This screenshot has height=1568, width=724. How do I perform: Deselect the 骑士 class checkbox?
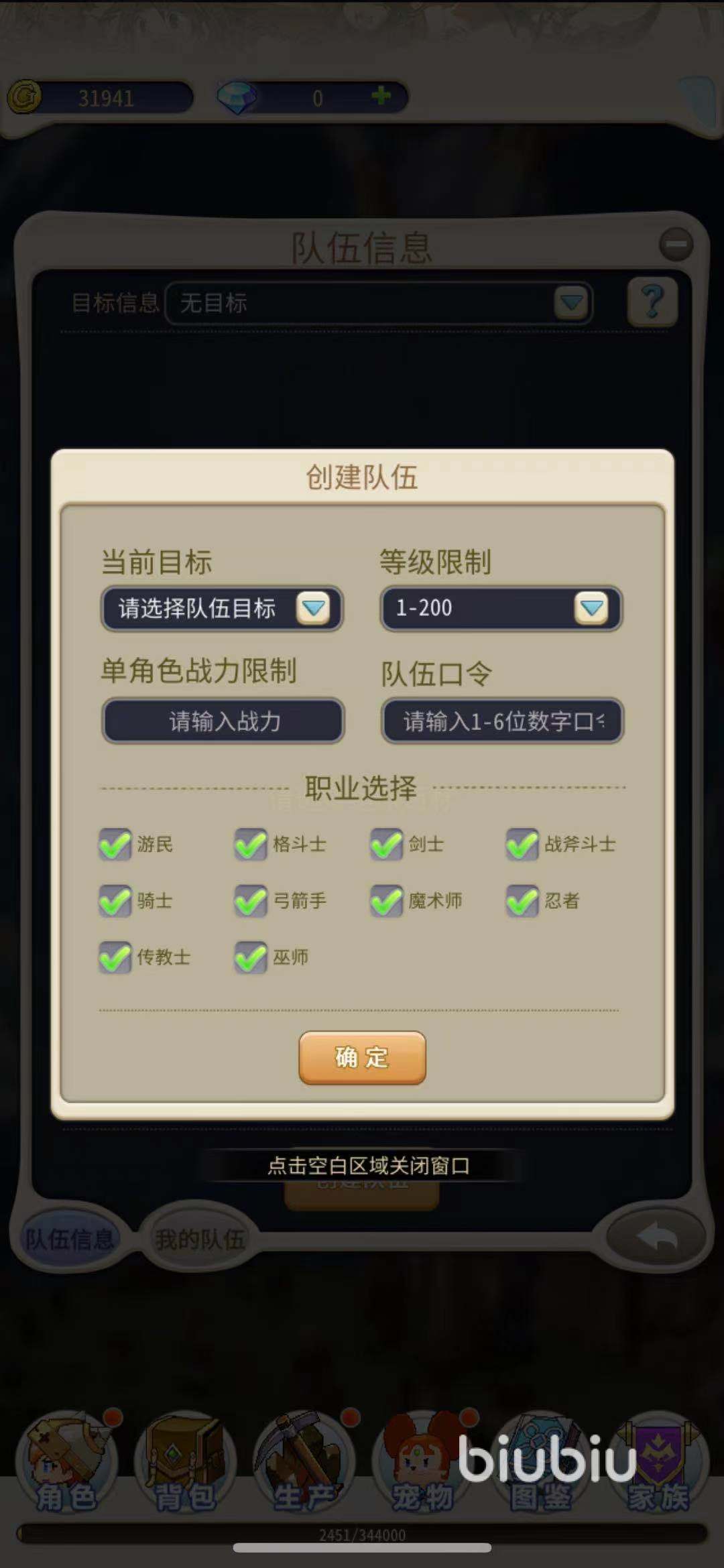click(115, 901)
